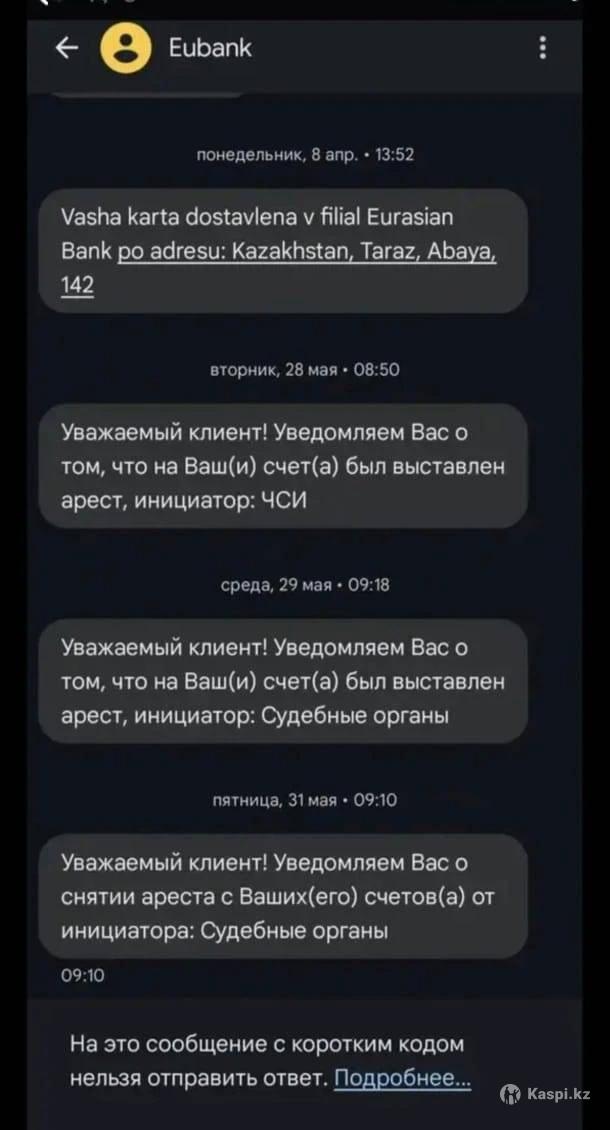Go back to the conversations list
This screenshot has width=610, height=1130.
pyautogui.click(x=67, y=48)
